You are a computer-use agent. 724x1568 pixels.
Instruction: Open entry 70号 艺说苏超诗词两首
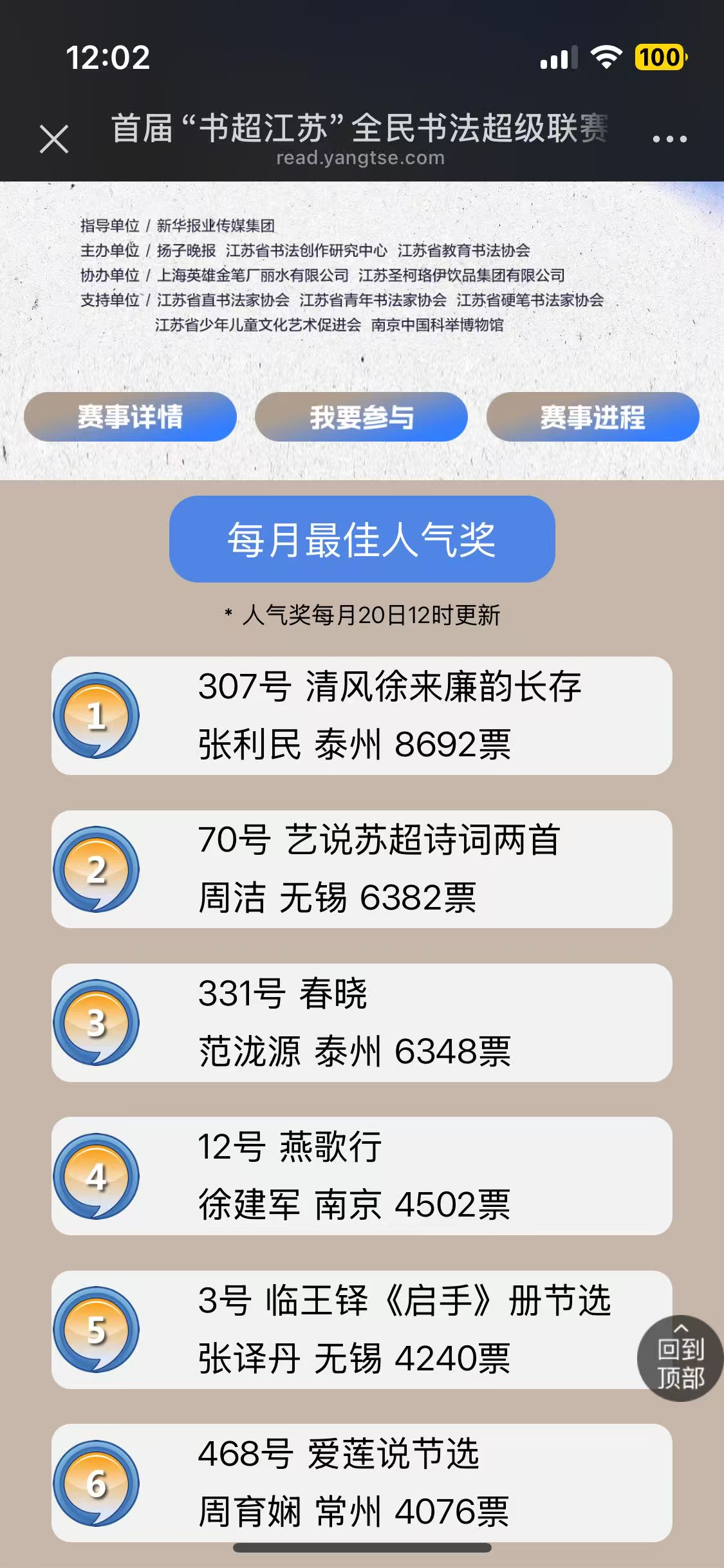[x=362, y=869]
